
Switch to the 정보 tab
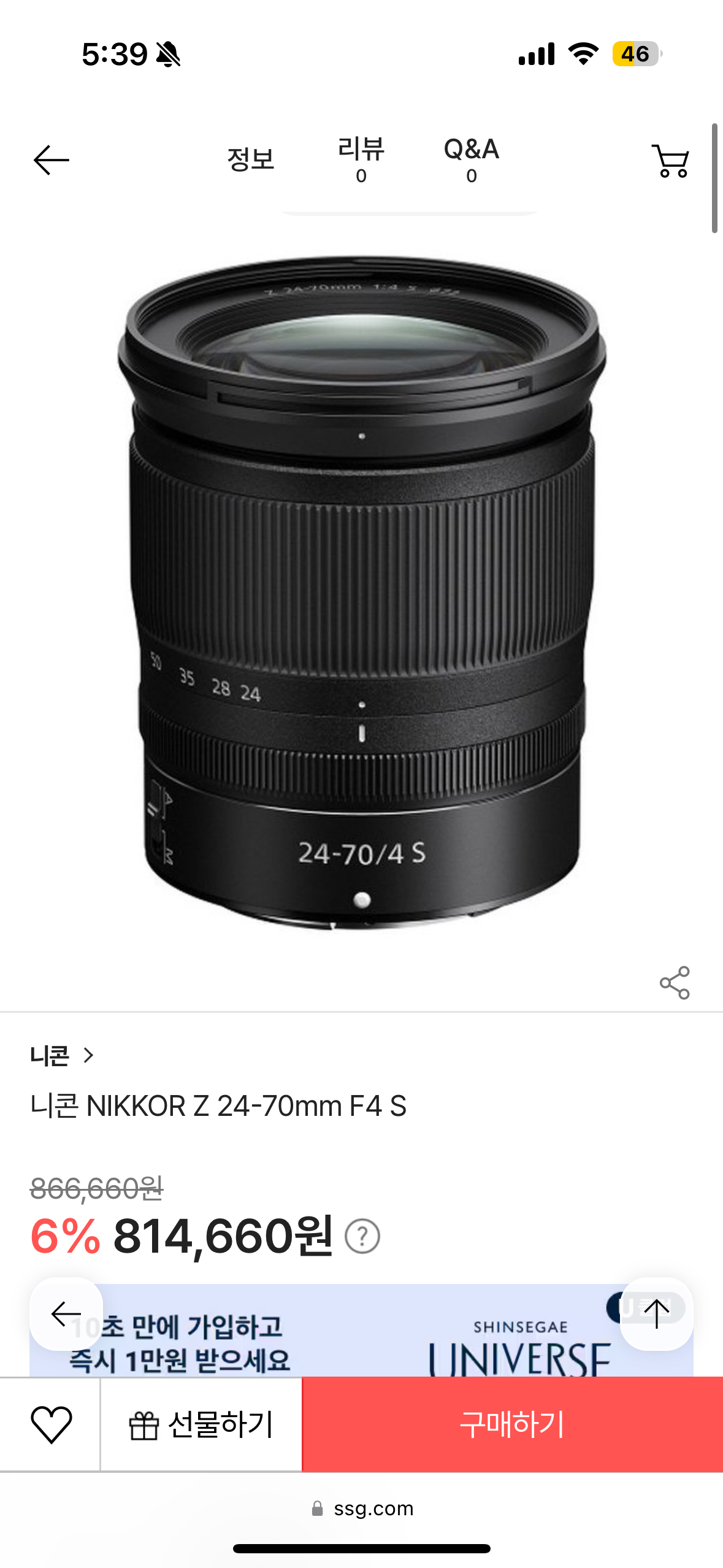click(x=250, y=160)
